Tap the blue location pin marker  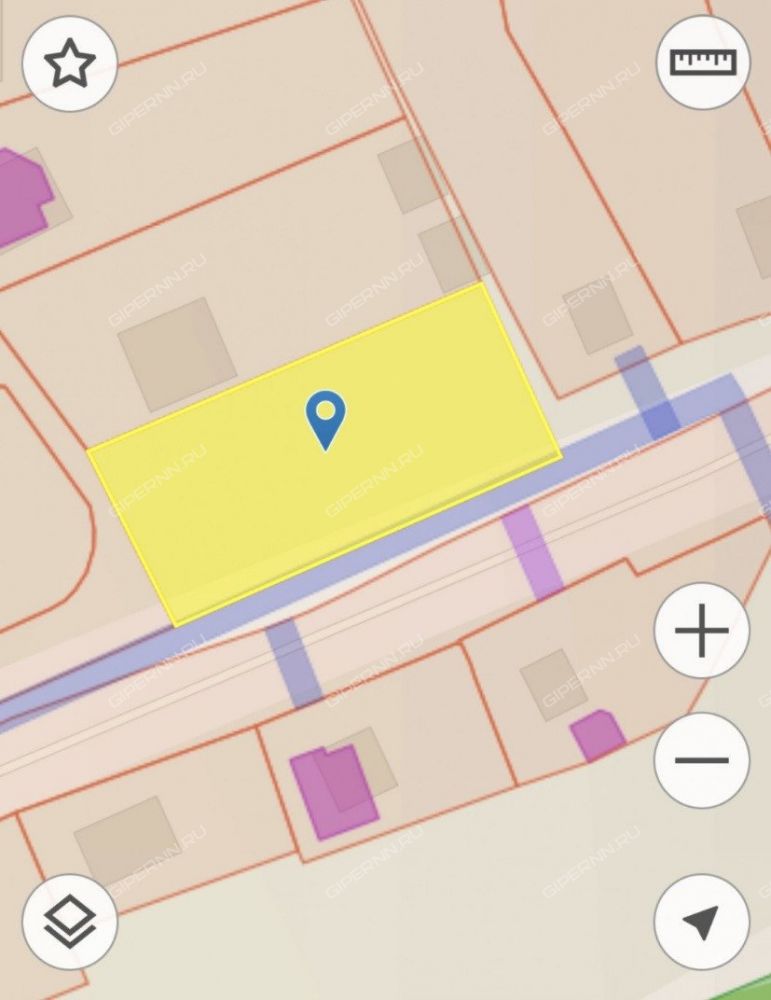click(x=325, y=418)
